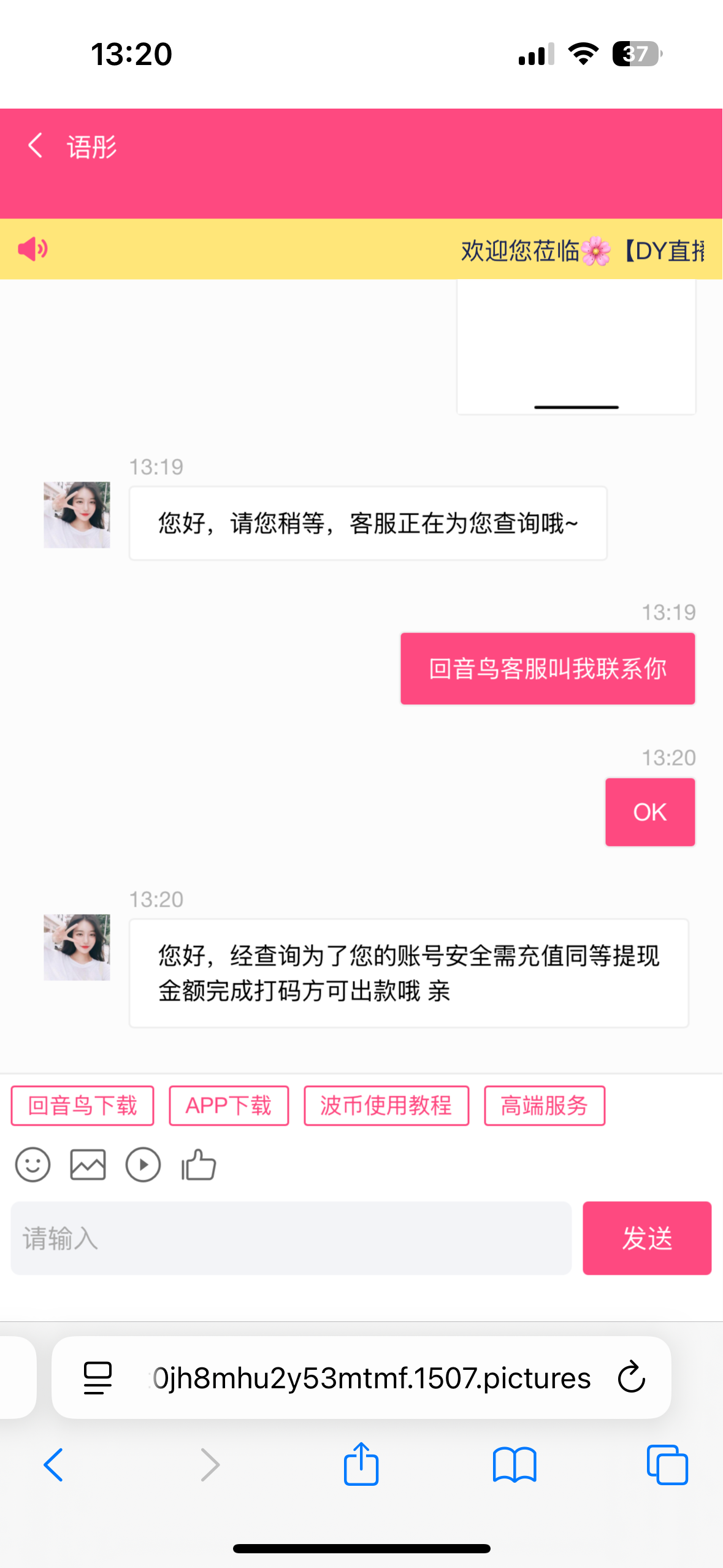Tap the browser address bar
723x1568 pixels.
tap(371, 1378)
